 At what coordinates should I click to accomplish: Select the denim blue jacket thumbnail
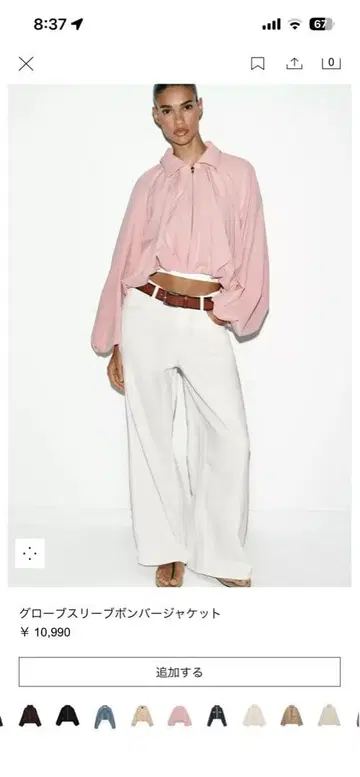(105, 716)
